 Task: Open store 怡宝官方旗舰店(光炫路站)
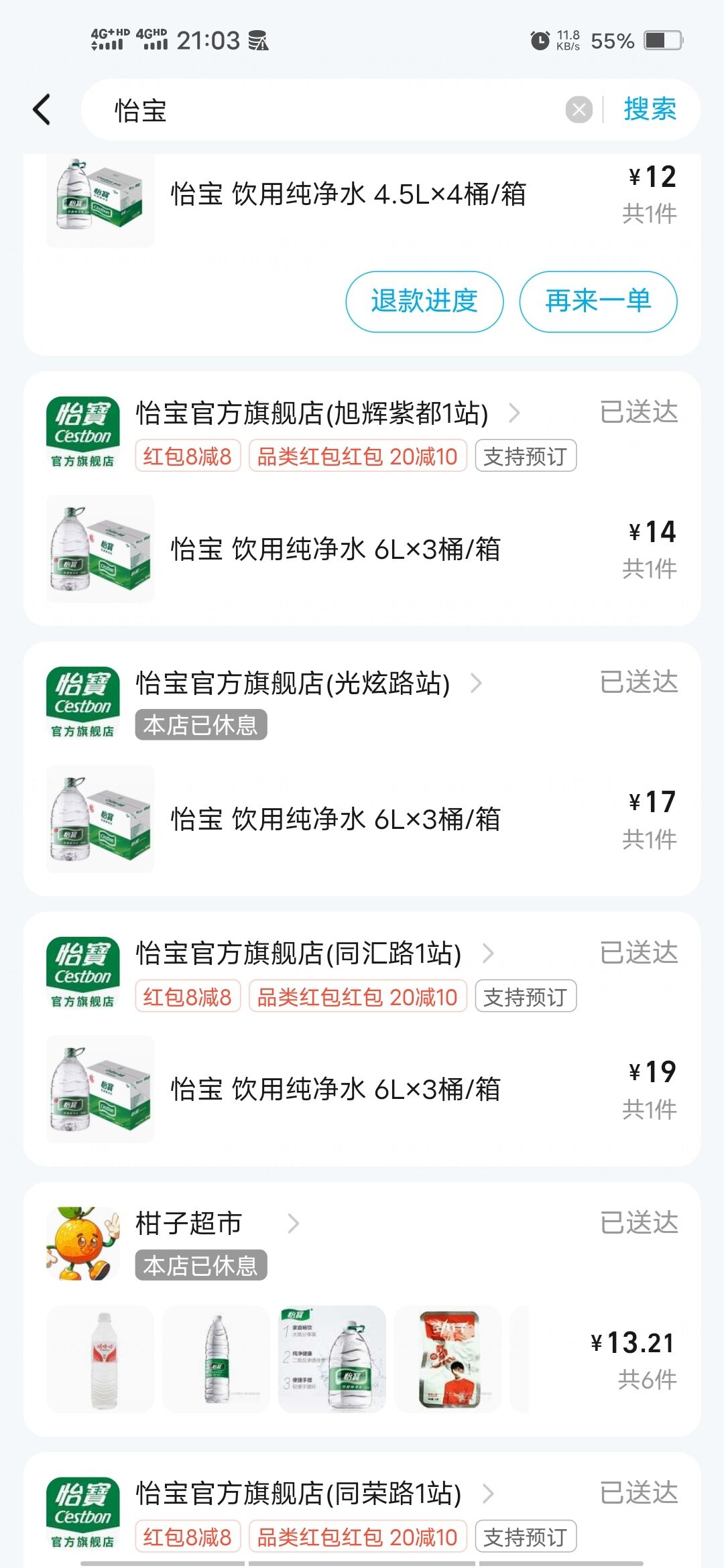pyautogui.click(x=293, y=683)
